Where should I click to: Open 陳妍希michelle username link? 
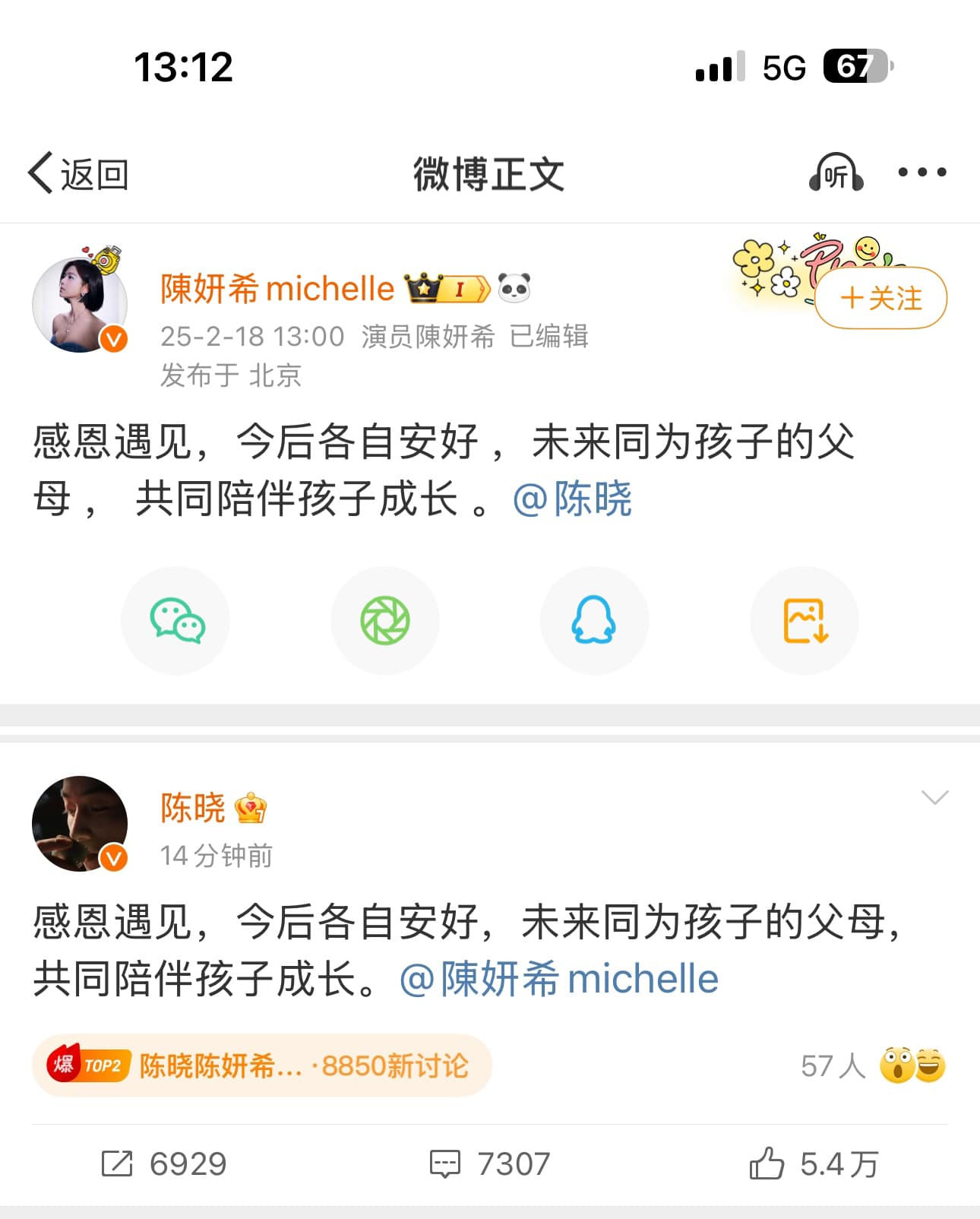tap(277, 289)
